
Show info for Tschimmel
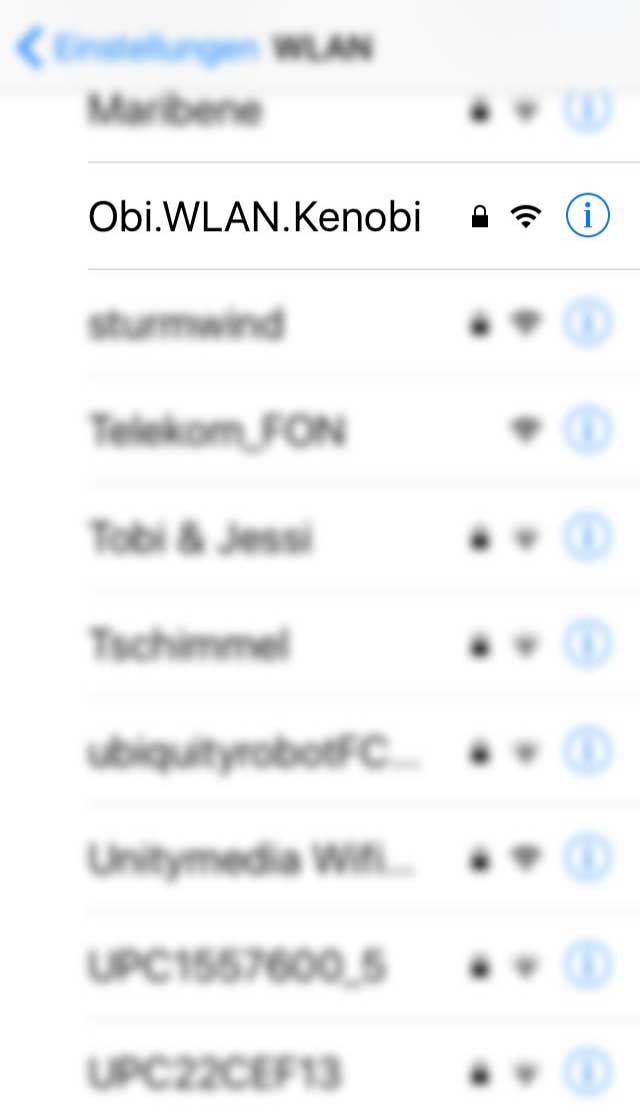pyautogui.click(x=588, y=645)
